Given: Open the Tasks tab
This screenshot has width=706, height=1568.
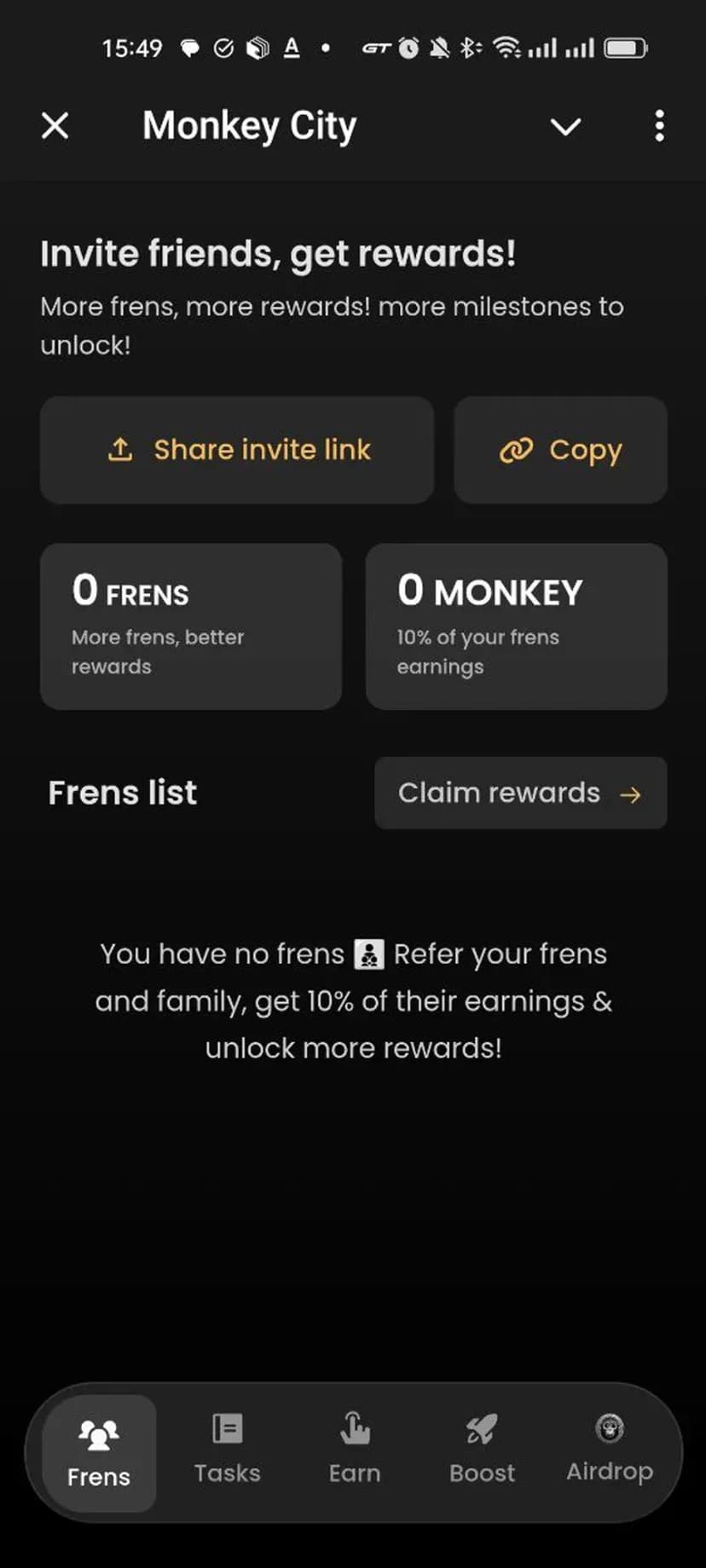Looking at the screenshot, I should 227,1451.
